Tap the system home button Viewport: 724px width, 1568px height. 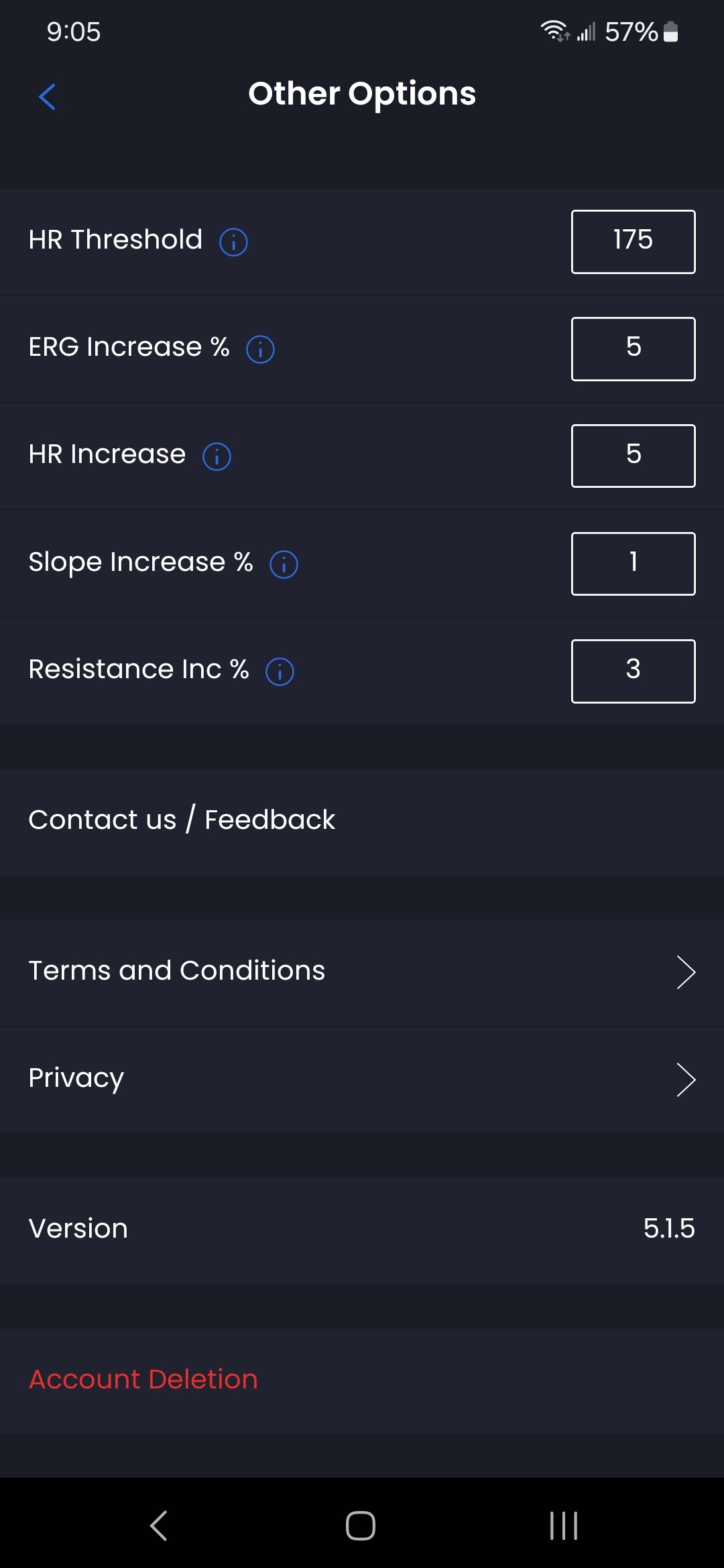[x=361, y=1526]
